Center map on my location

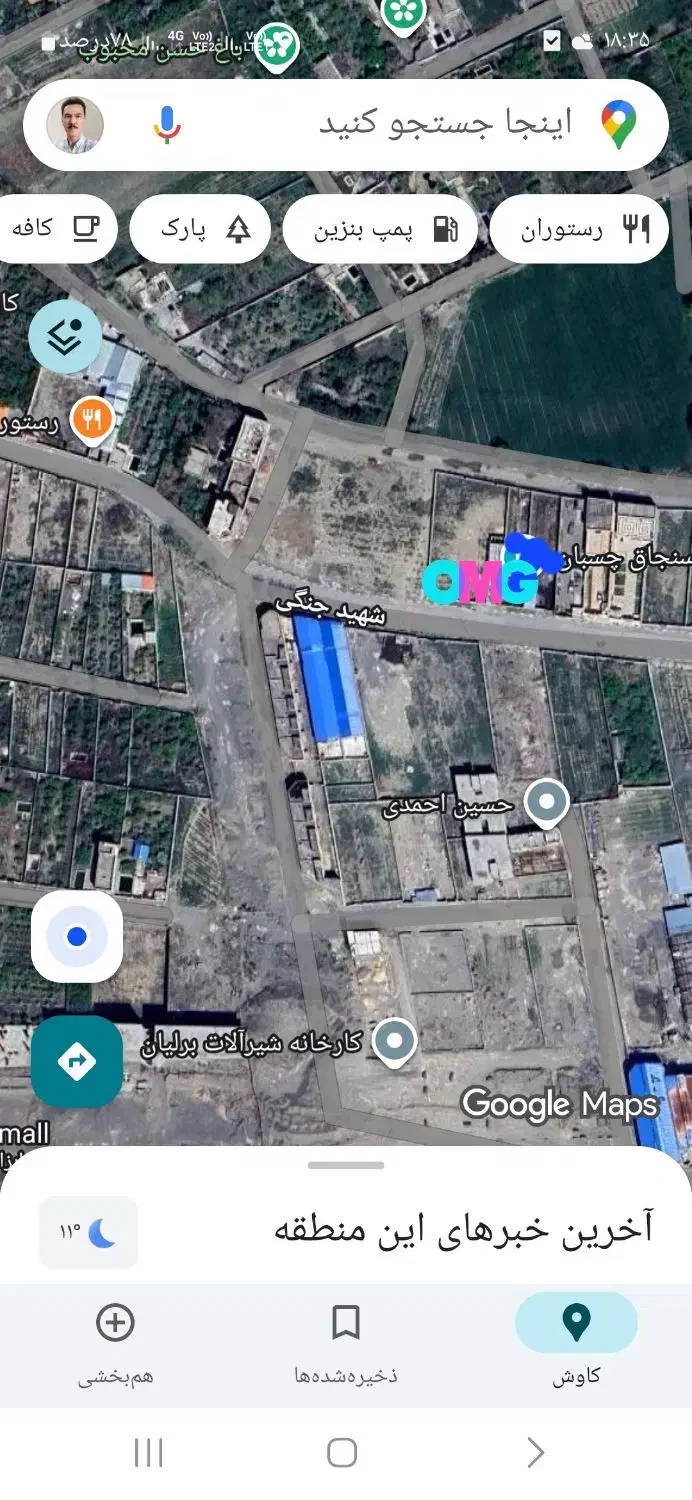click(x=77, y=937)
